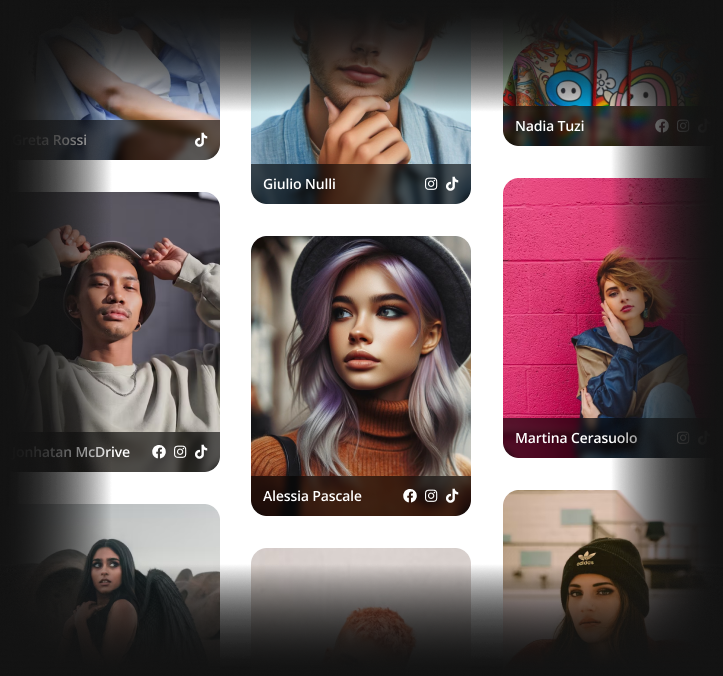Open Alessia Pascale's Facebook page
Viewport: 723px width, 676px height.
[x=410, y=496]
